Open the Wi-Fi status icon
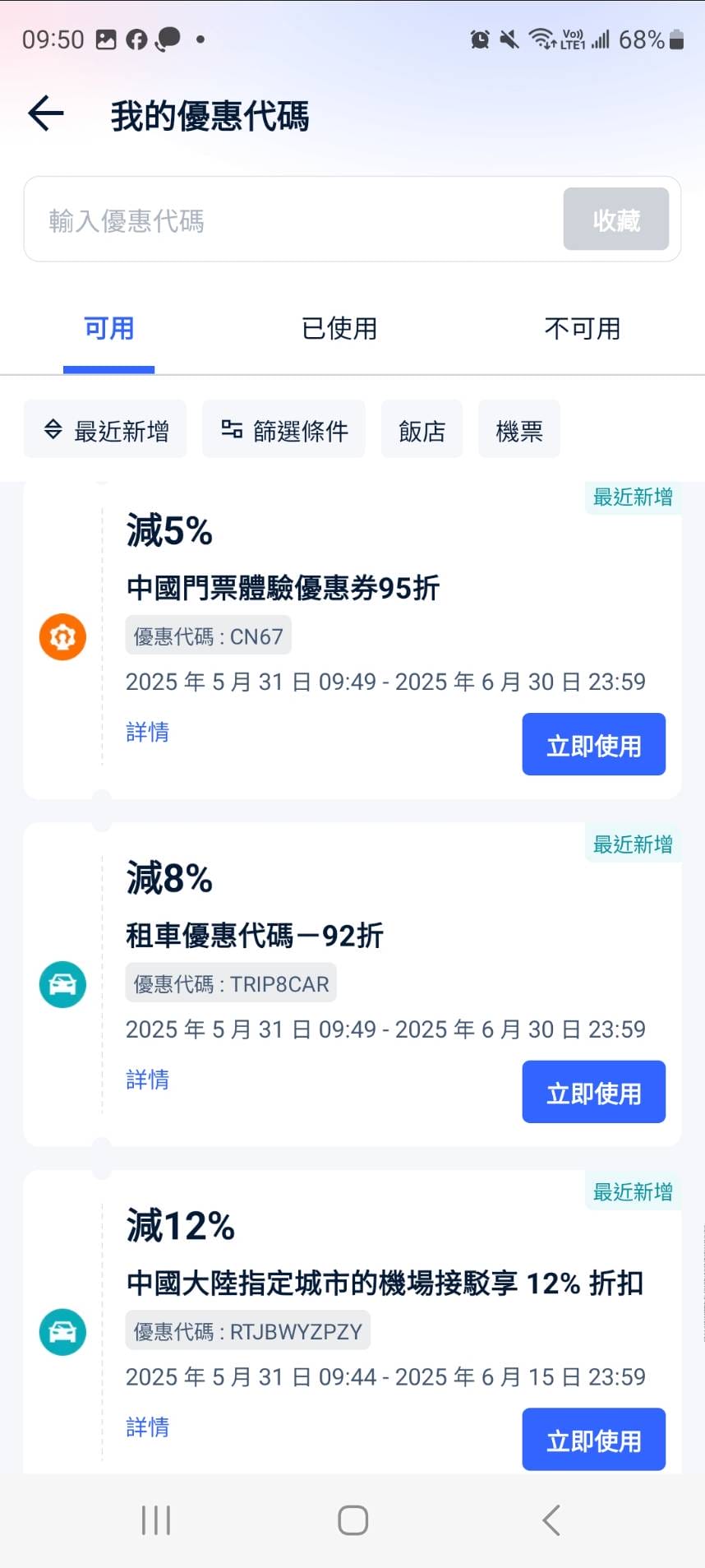Image resolution: width=705 pixels, height=1568 pixels. click(x=542, y=39)
